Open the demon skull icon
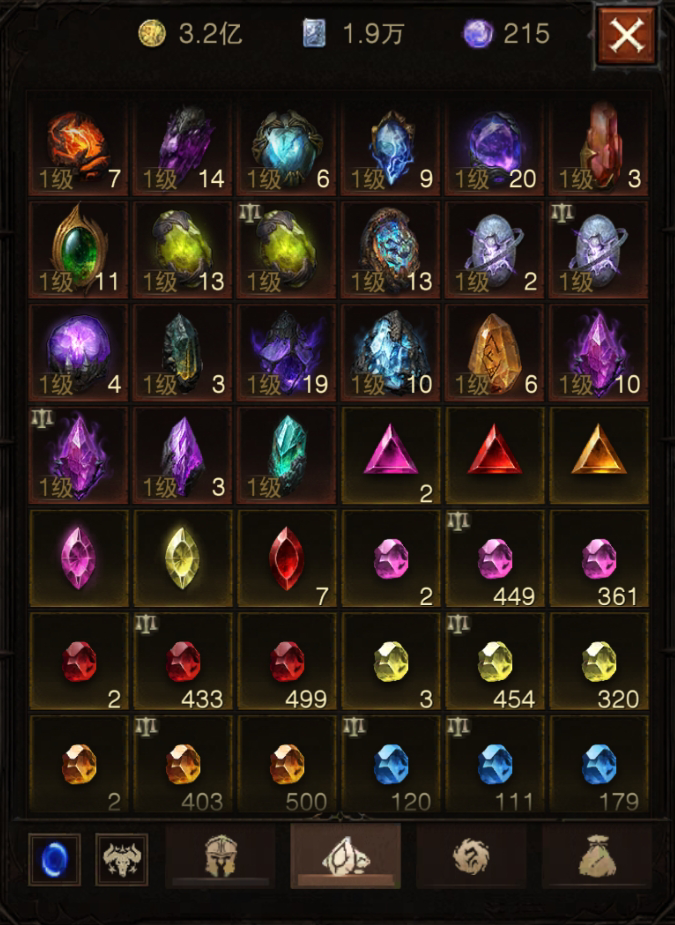Screen dimensions: 675x925 pyautogui.click(x=121, y=859)
